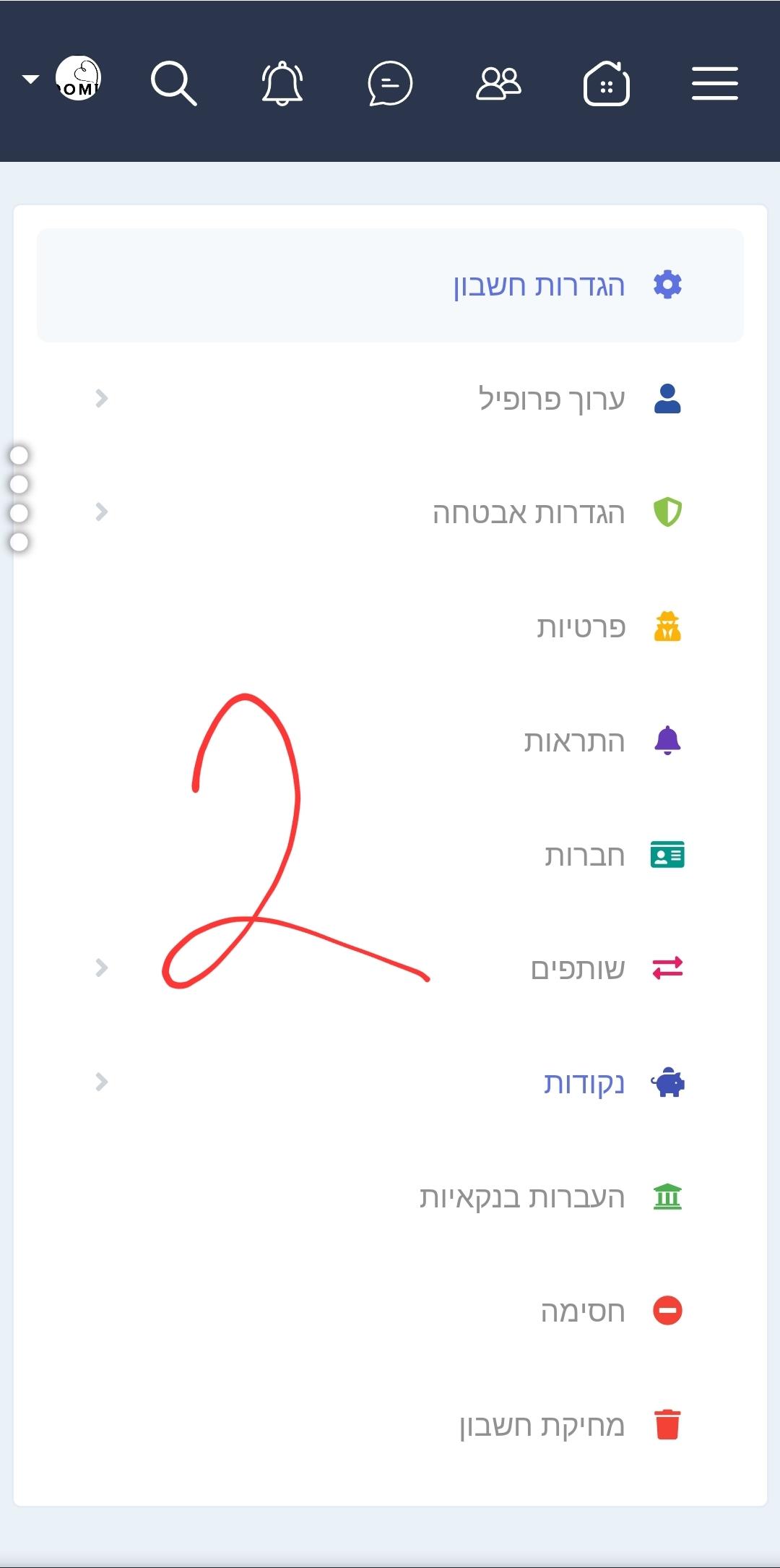Viewport: 780px width, 1568px height.
Task: Open חברות membership row
Action: 390,855
